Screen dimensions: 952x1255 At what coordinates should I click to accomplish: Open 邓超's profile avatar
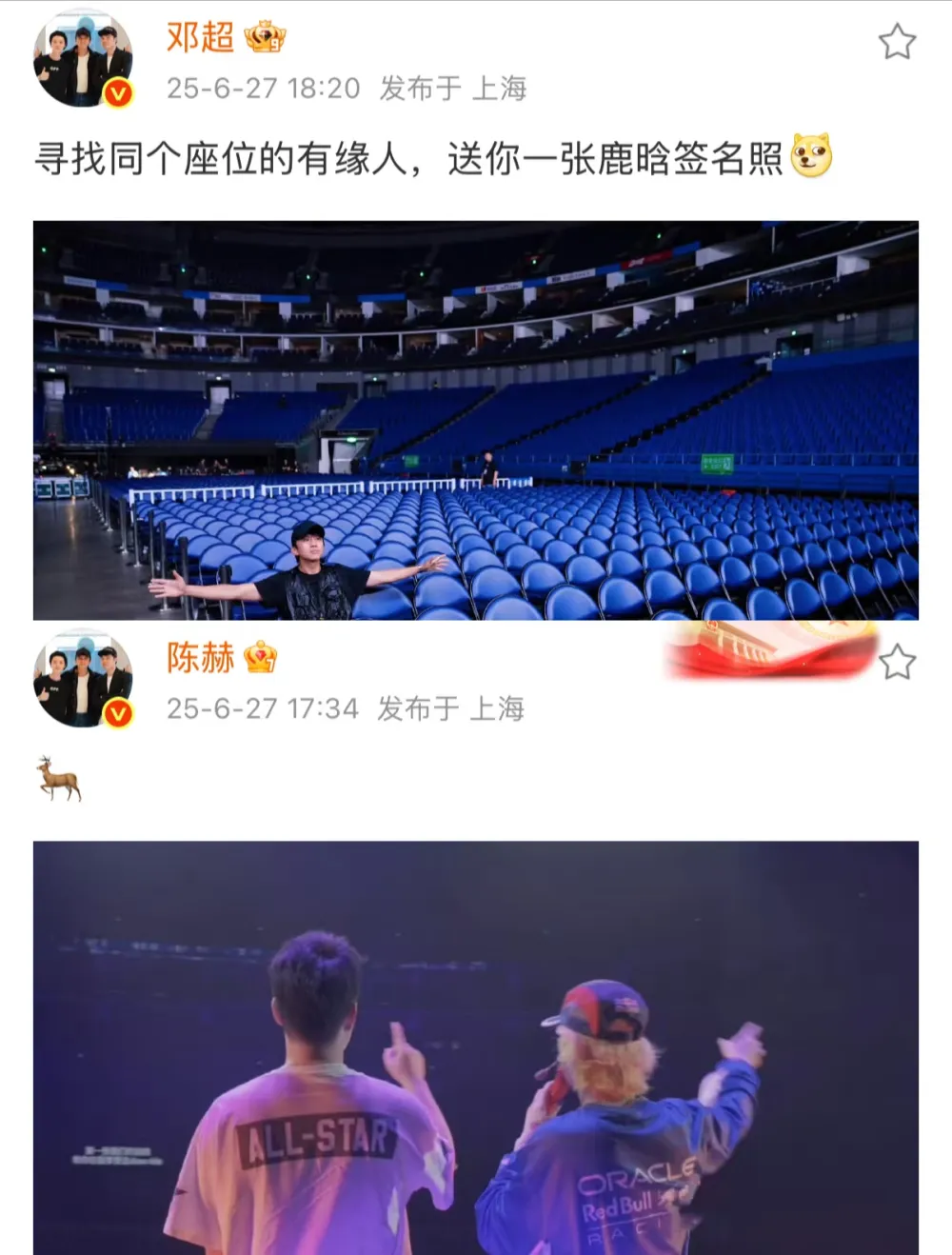click(83, 59)
